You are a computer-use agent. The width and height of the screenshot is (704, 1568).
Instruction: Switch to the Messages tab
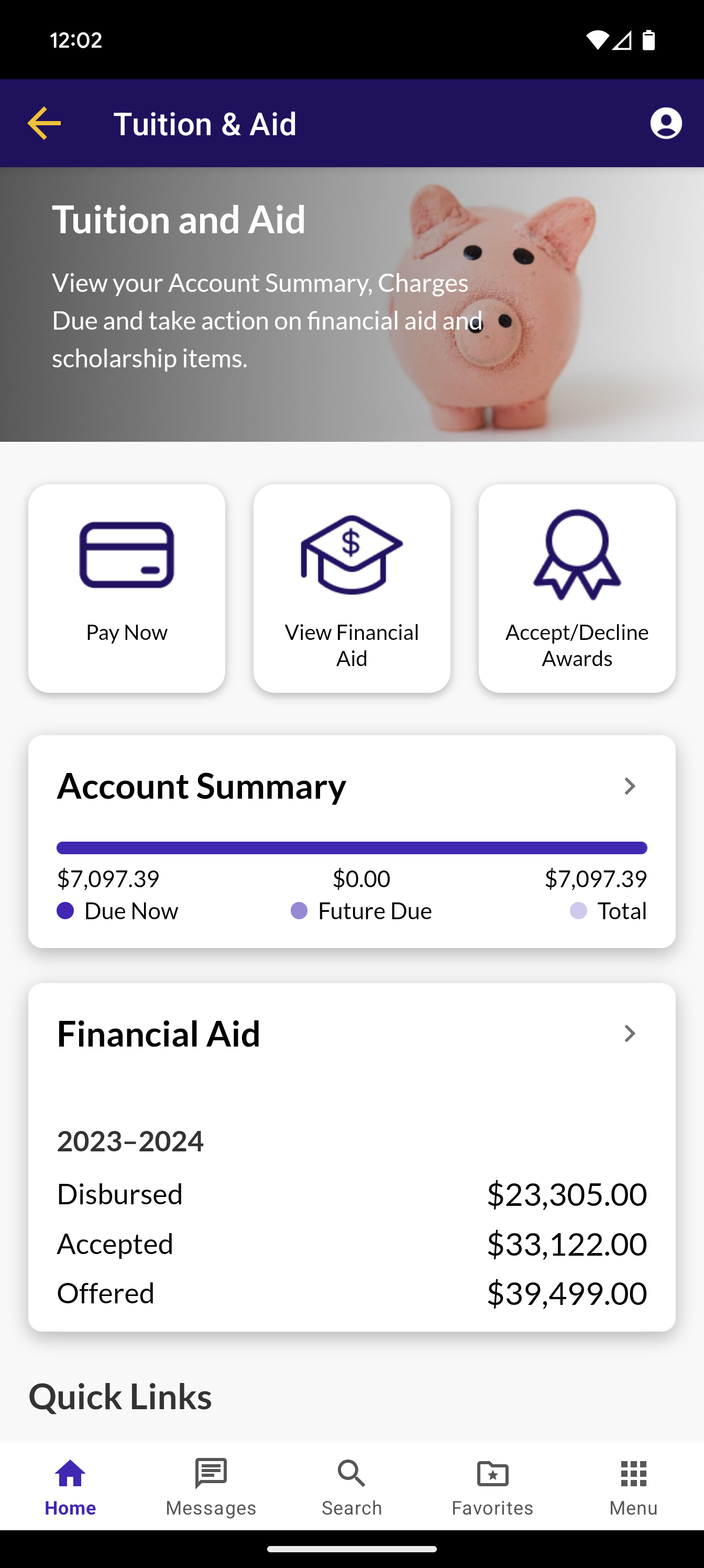click(211, 1486)
